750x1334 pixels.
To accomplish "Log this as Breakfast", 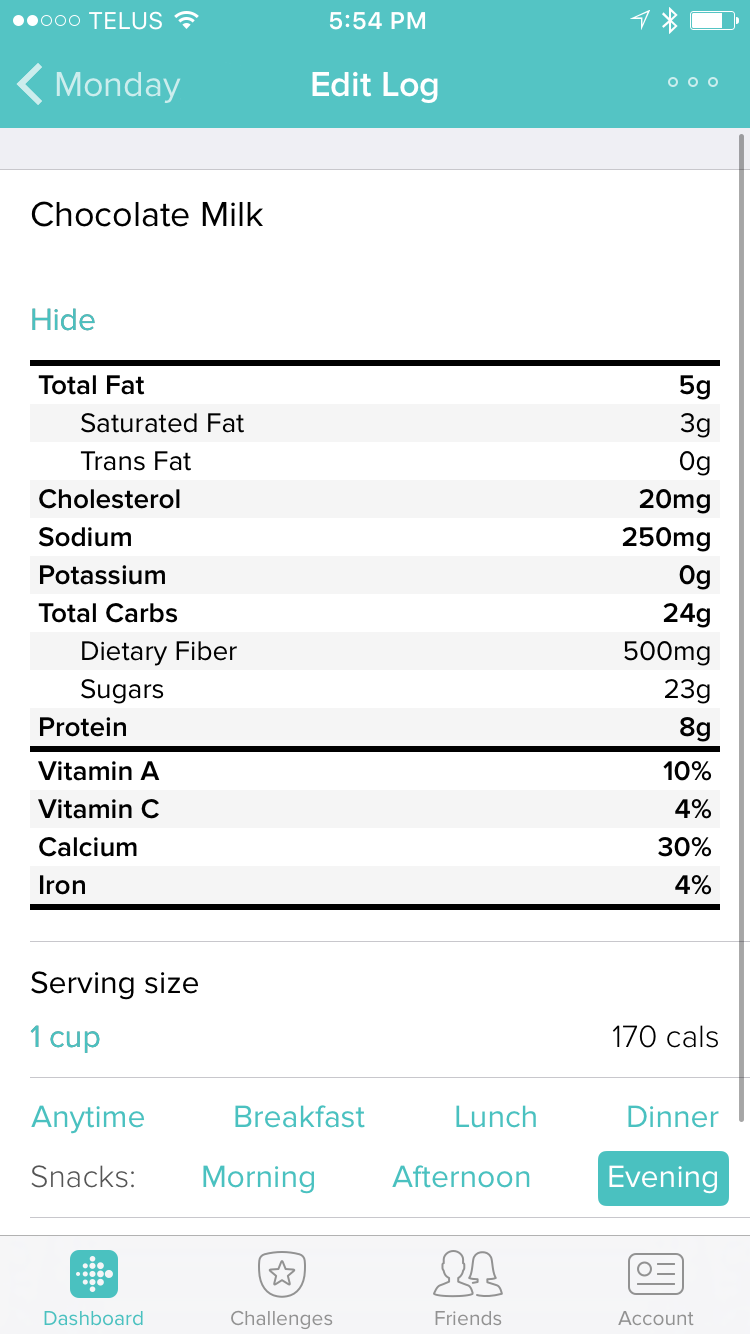I will (299, 1117).
